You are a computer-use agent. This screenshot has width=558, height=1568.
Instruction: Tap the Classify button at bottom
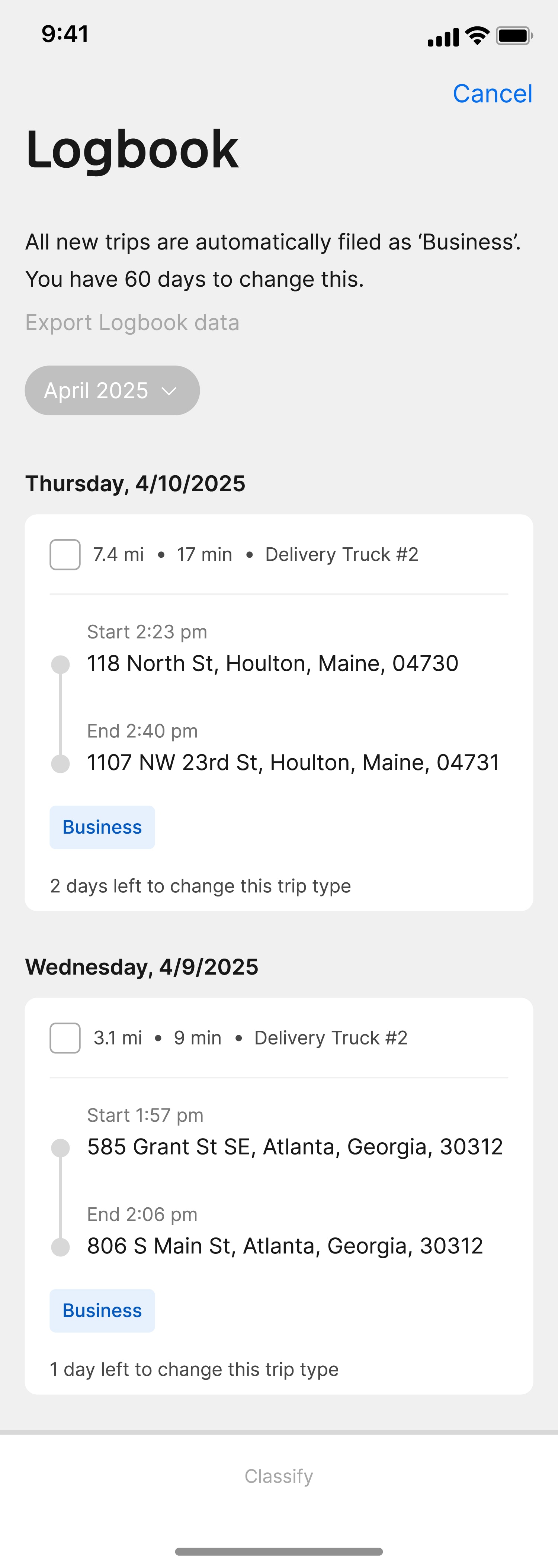click(x=278, y=1475)
